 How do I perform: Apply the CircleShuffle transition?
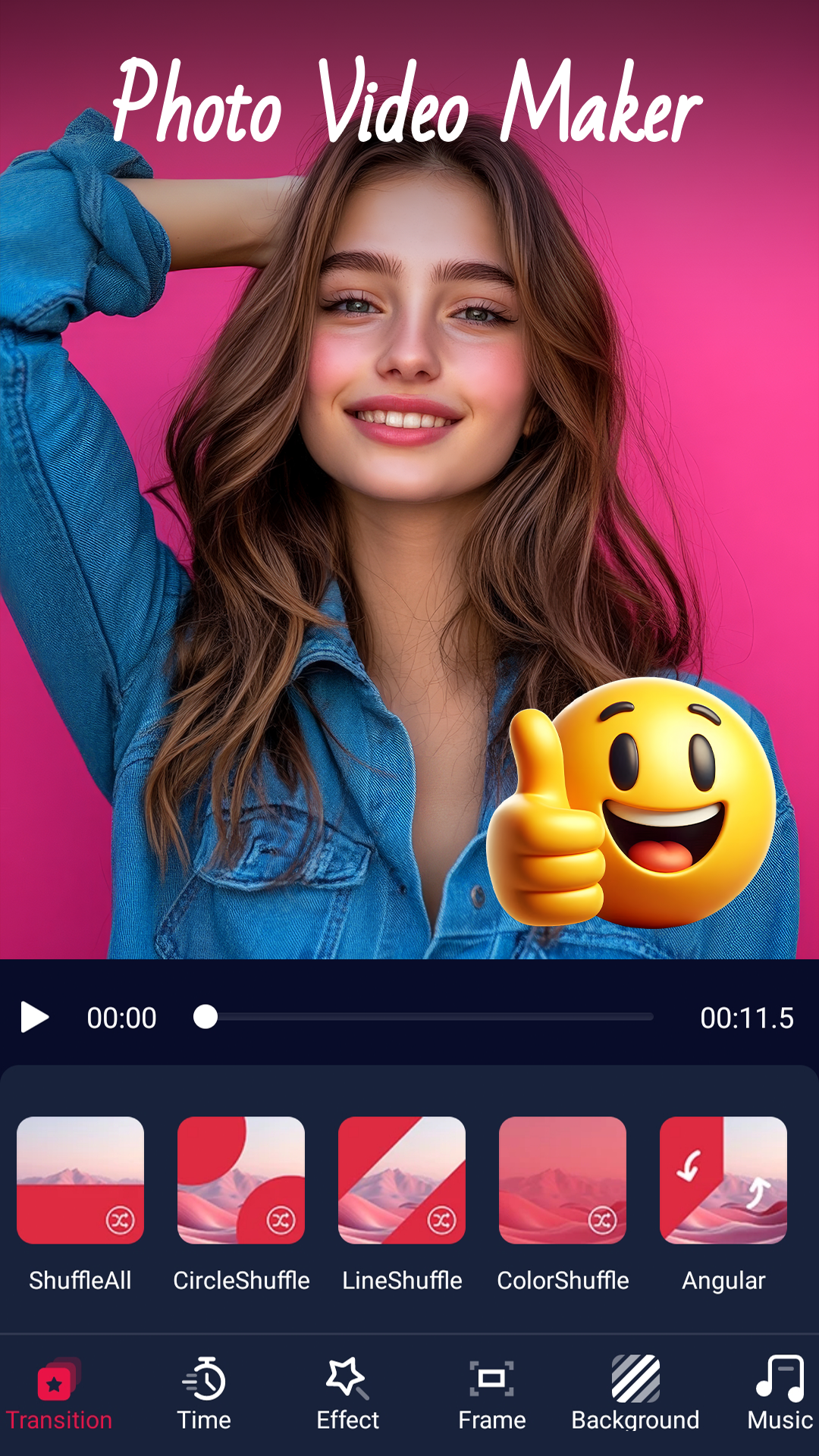pyautogui.click(x=241, y=1180)
